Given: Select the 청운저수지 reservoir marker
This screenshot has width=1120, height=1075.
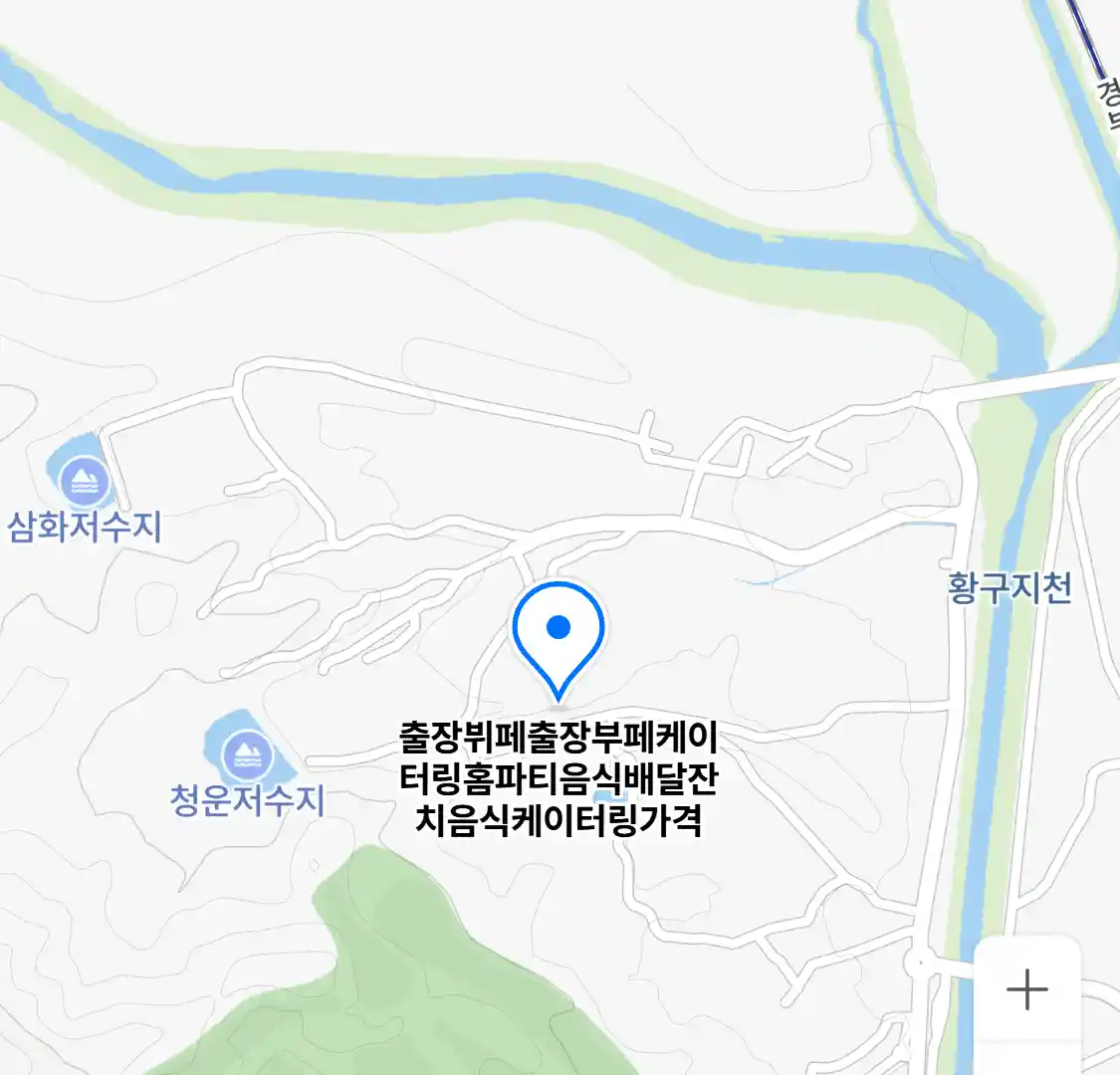Looking at the screenshot, I should [x=247, y=755].
